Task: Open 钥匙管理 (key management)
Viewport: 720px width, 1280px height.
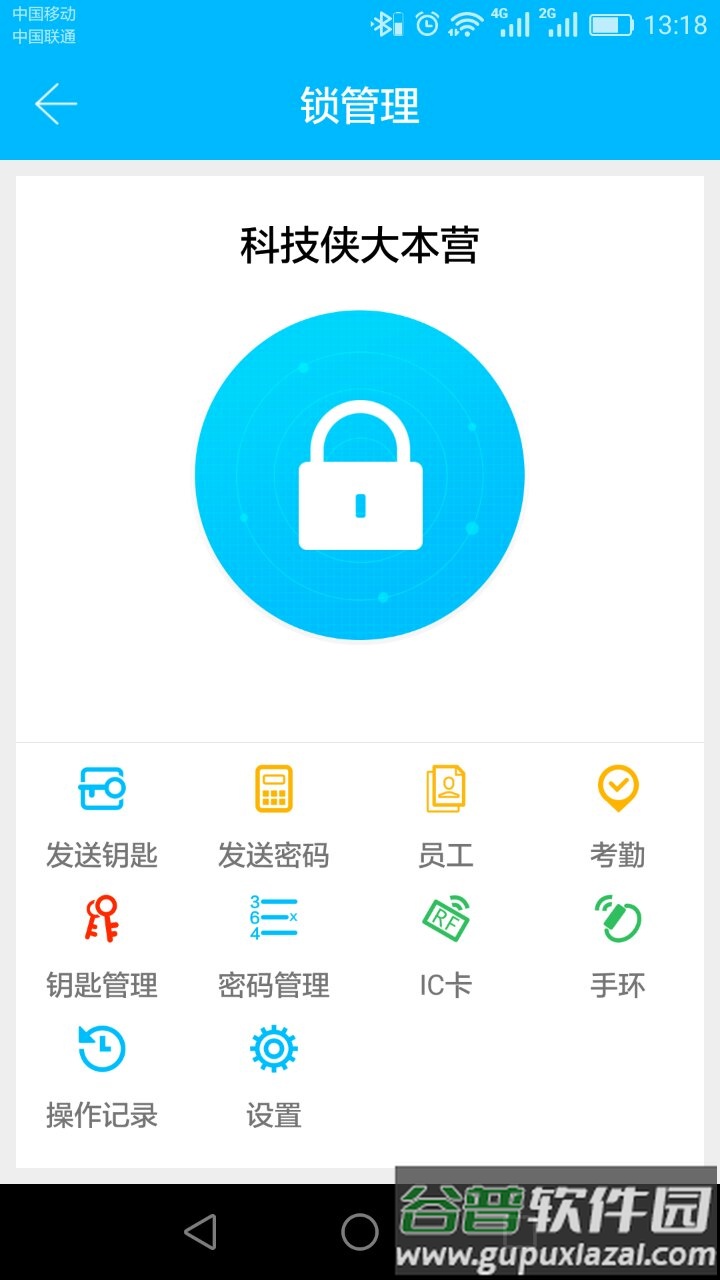Action: click(102, 945)
